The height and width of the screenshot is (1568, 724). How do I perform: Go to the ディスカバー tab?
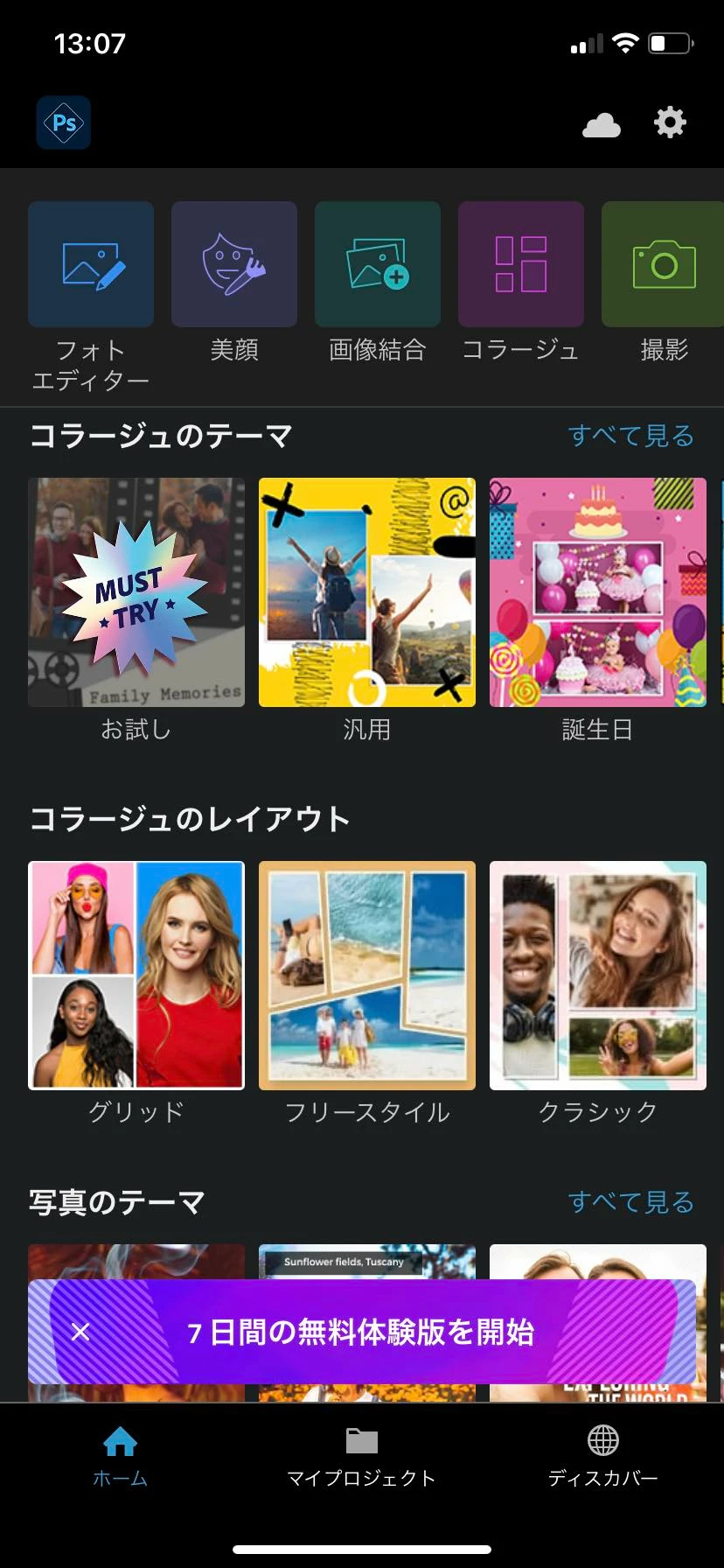602,1456
